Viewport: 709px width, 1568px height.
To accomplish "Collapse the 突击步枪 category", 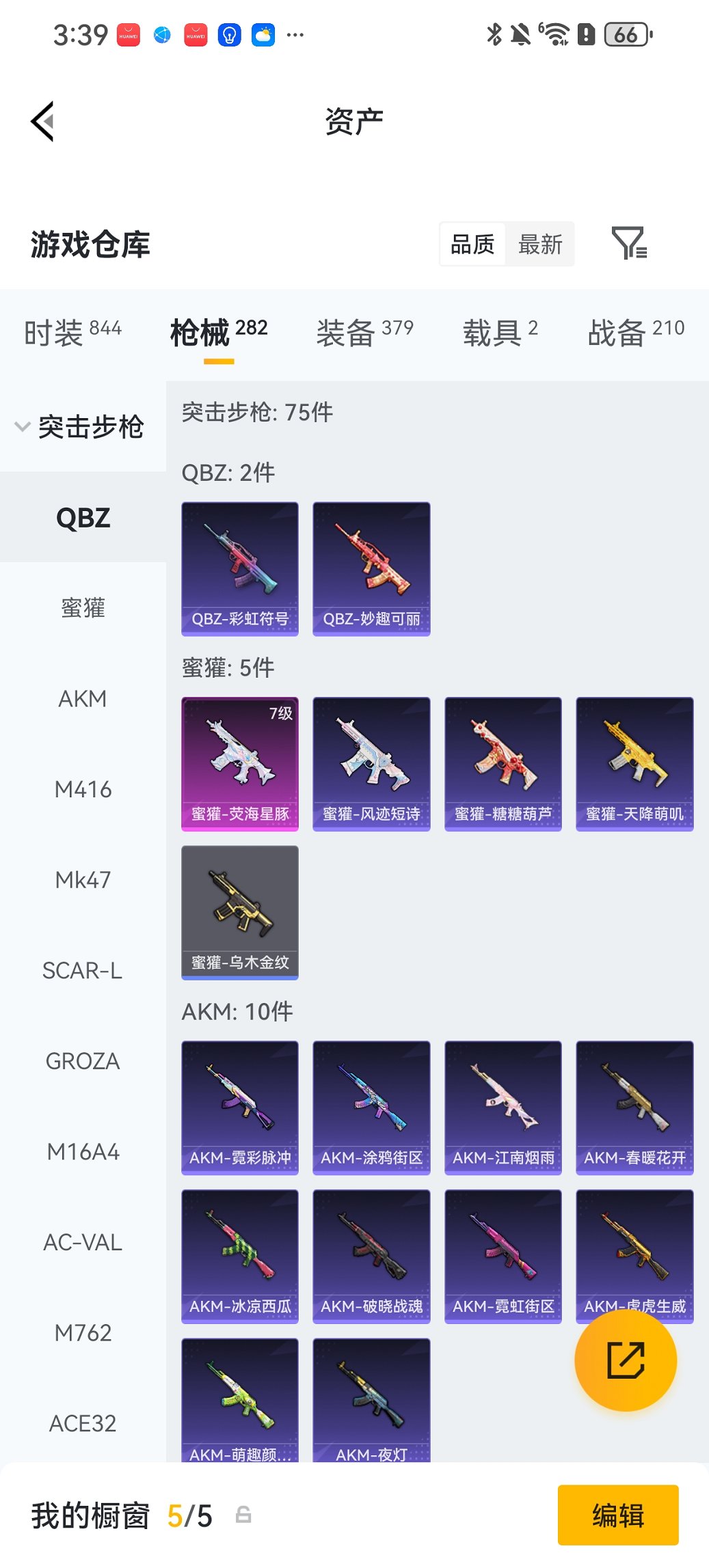I will 80,427.
